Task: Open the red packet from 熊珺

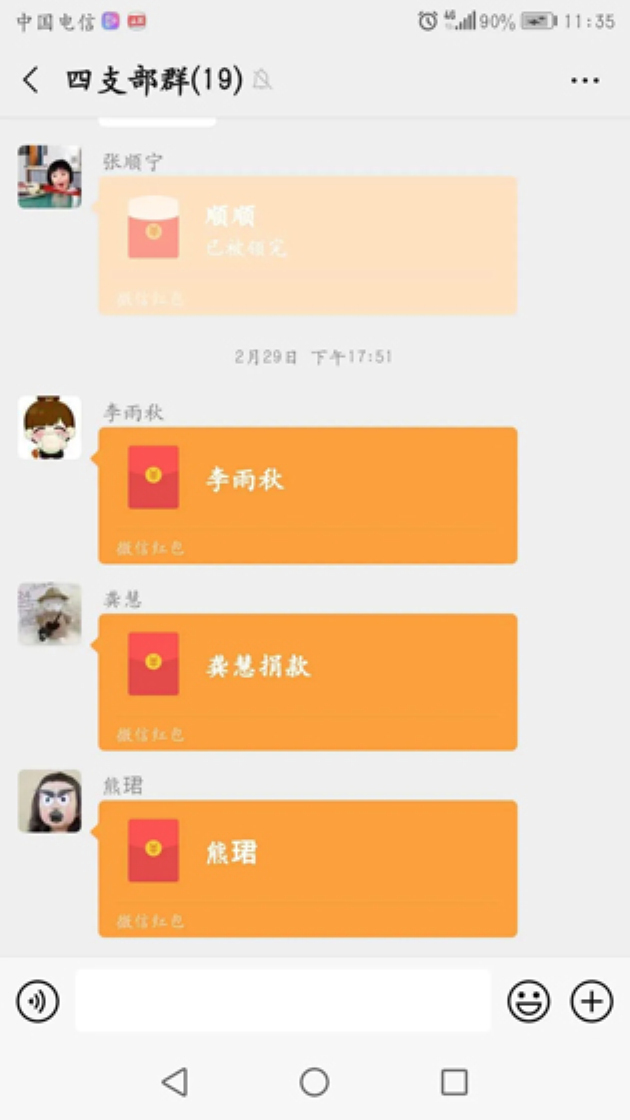Action: coord(307,868)
